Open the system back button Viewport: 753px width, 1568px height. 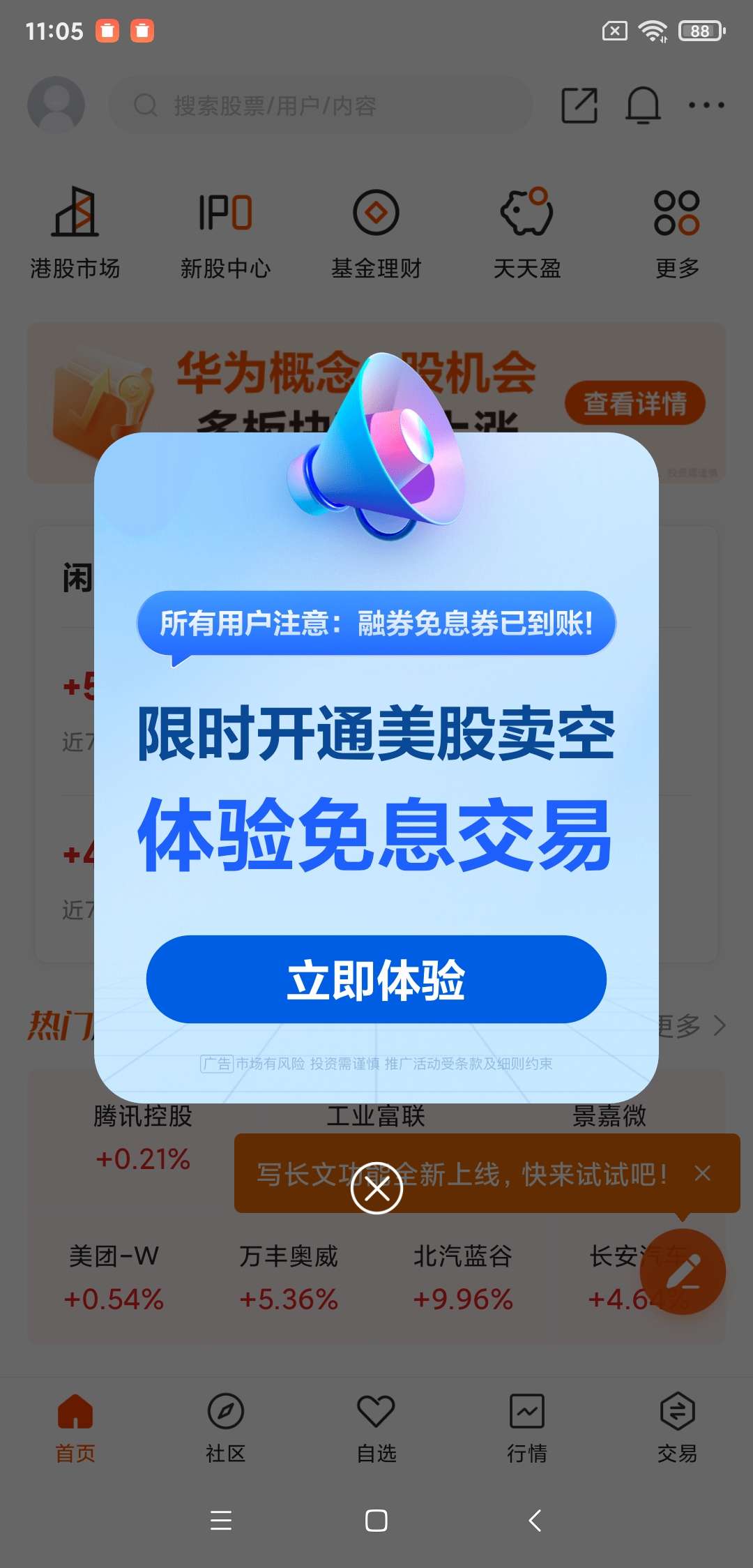coord(535,1521)
